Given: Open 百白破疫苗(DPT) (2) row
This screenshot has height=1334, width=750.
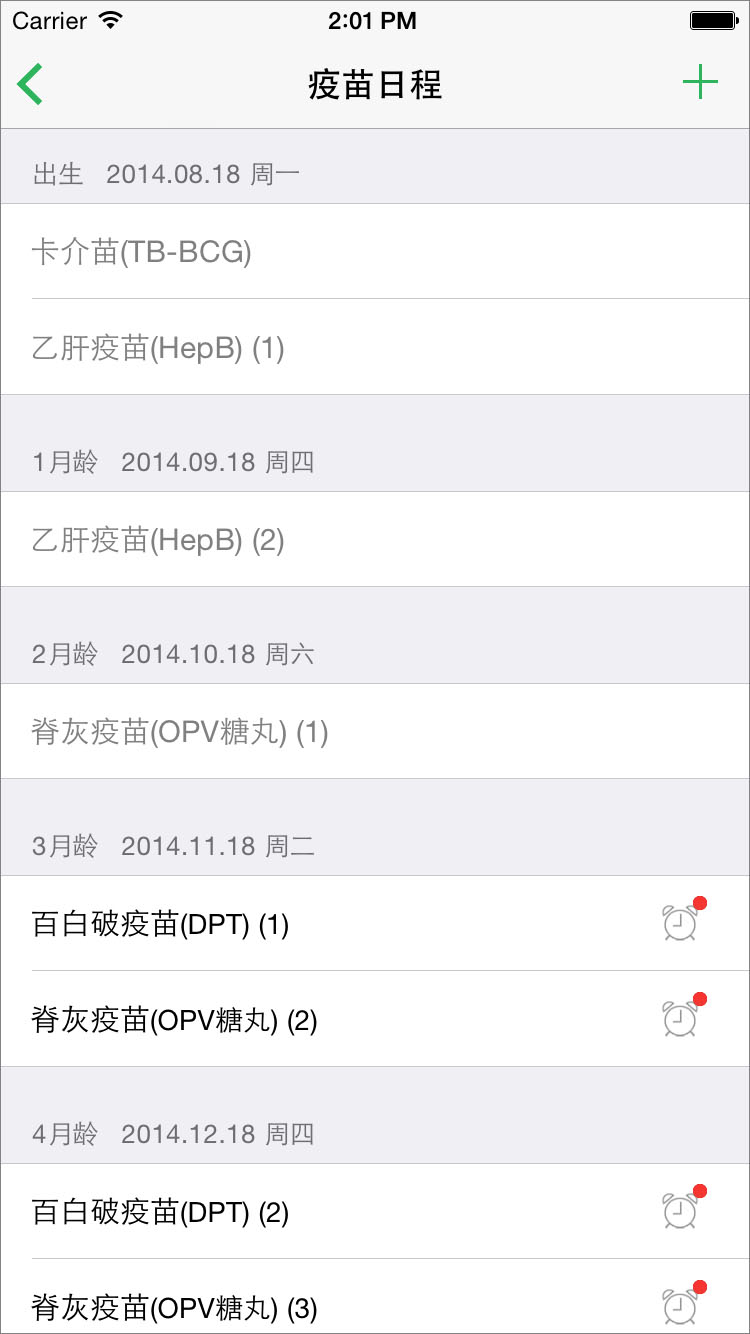Looking at the screenshot, I should (375, 1211).
